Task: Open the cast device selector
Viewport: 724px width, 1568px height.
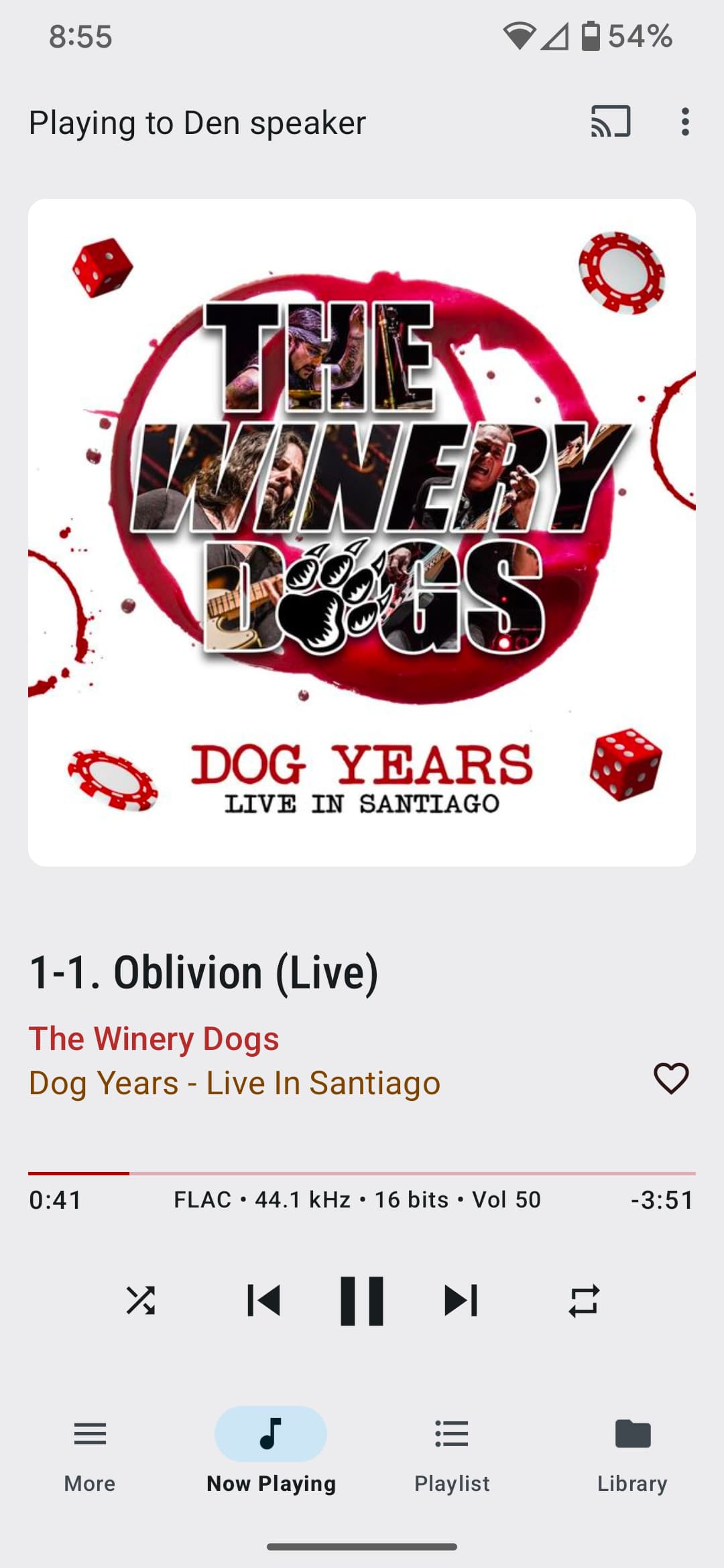Action: click(x=610, y=122)
